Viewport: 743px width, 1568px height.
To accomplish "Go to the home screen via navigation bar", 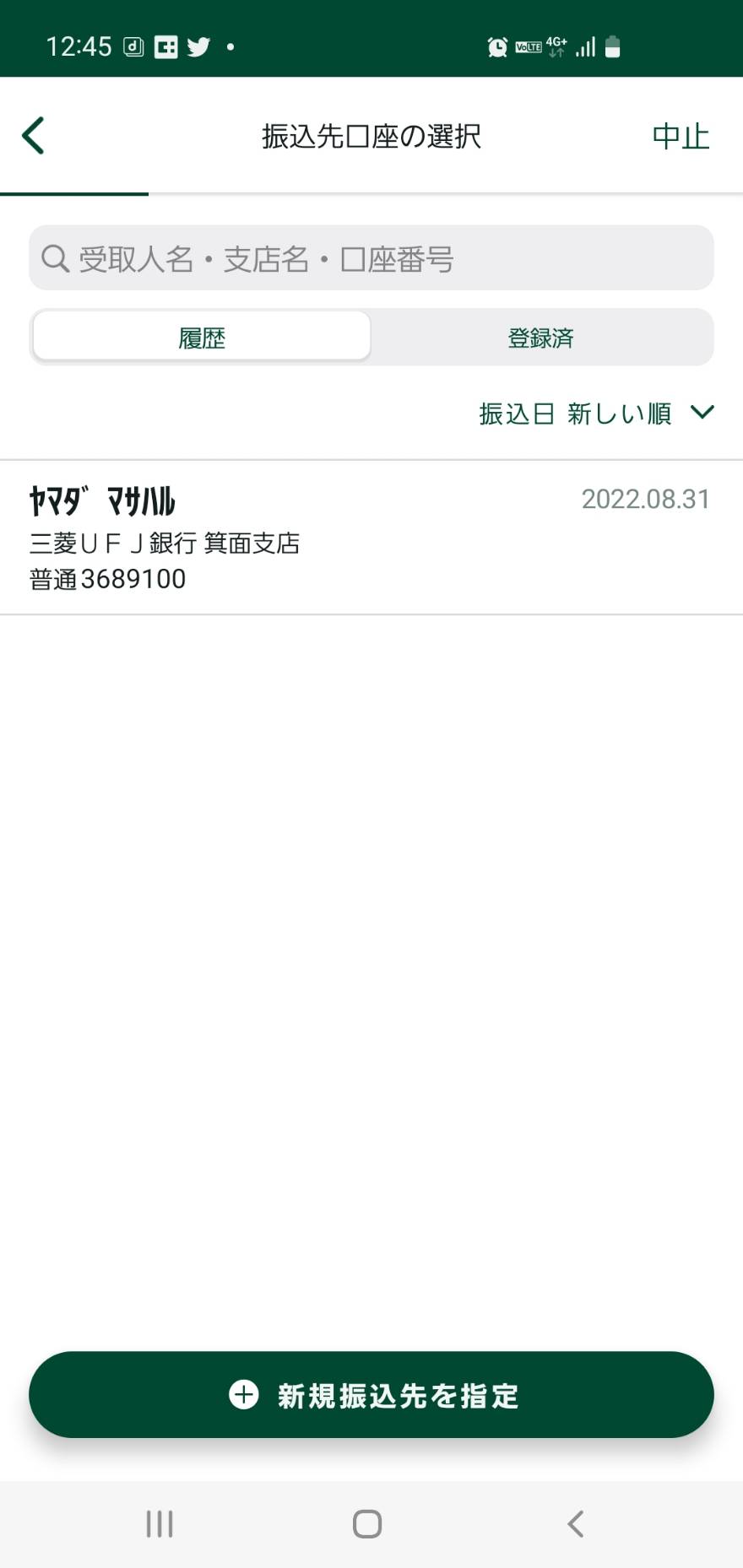I will pos(367,1523).
